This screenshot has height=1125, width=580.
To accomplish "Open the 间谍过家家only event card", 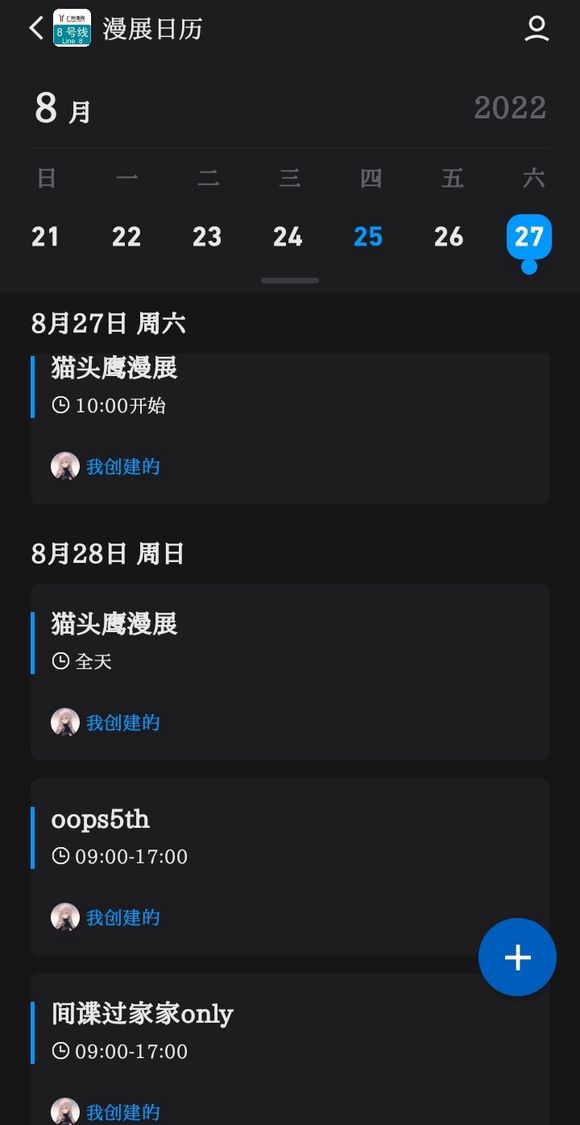I will click(290, 1050).
